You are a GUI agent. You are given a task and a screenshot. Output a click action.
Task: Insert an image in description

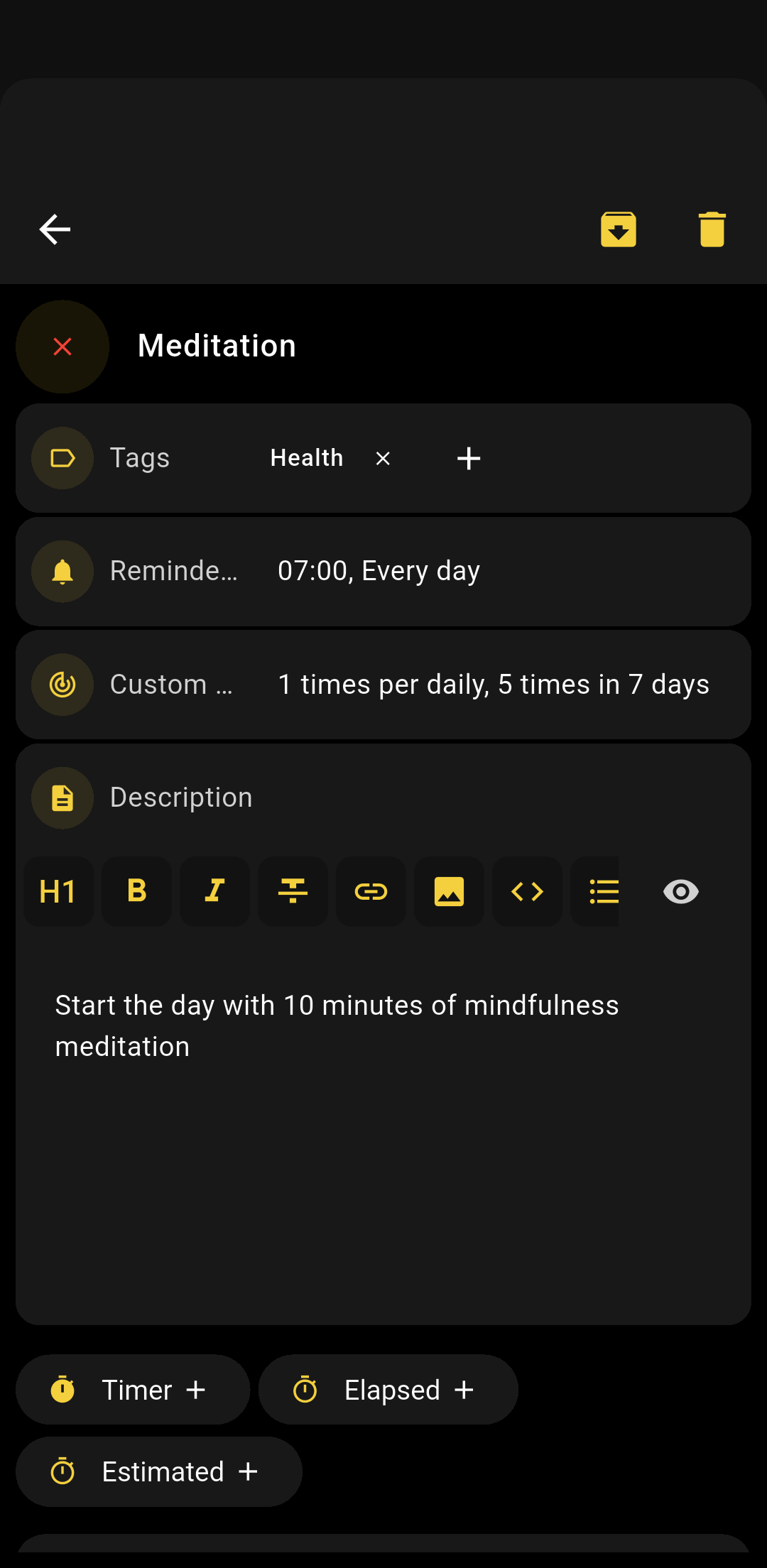pyautogui.click(x=449, y=891)
